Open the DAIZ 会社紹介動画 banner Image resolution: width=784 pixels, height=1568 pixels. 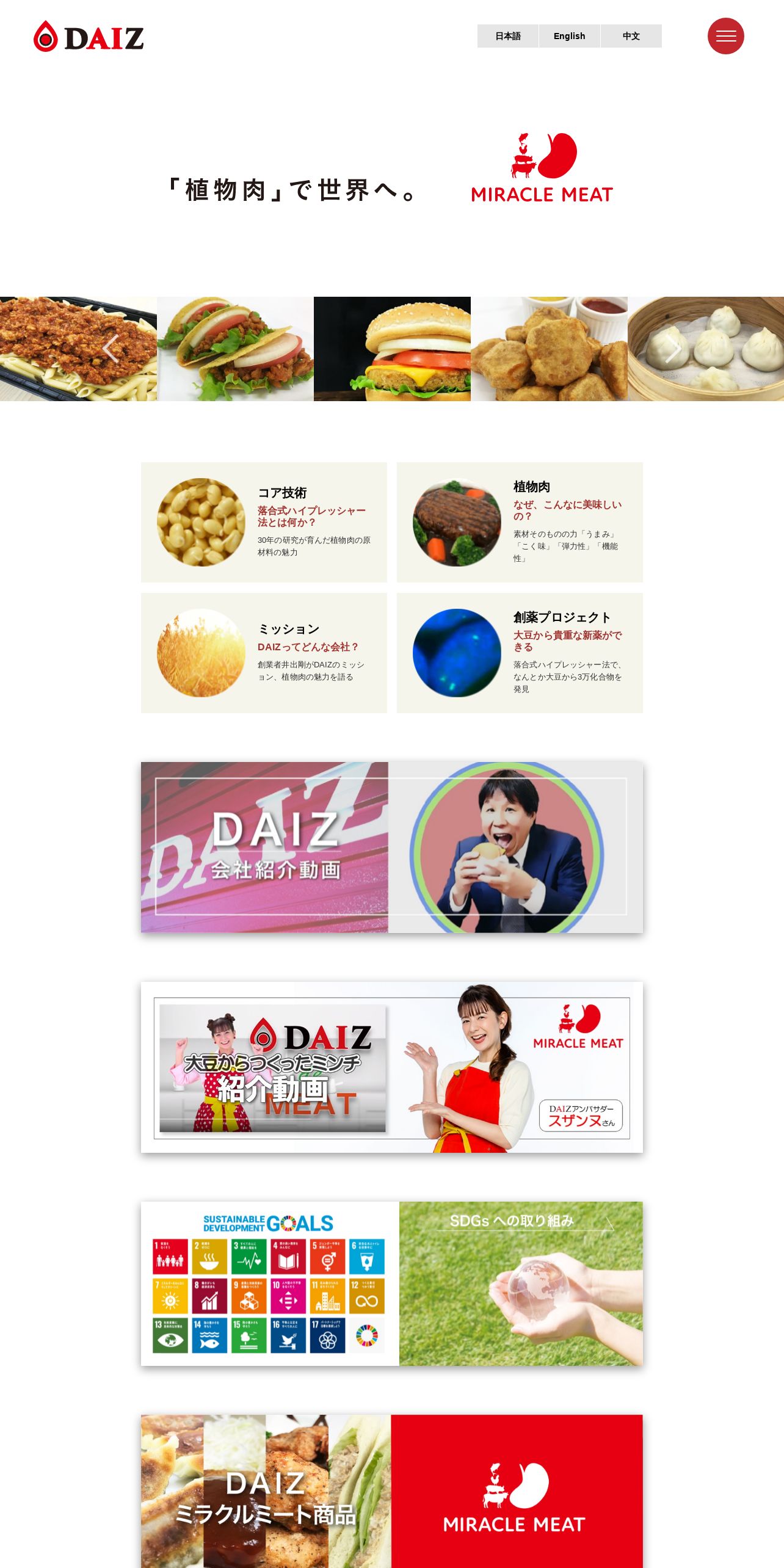(391, 847)
